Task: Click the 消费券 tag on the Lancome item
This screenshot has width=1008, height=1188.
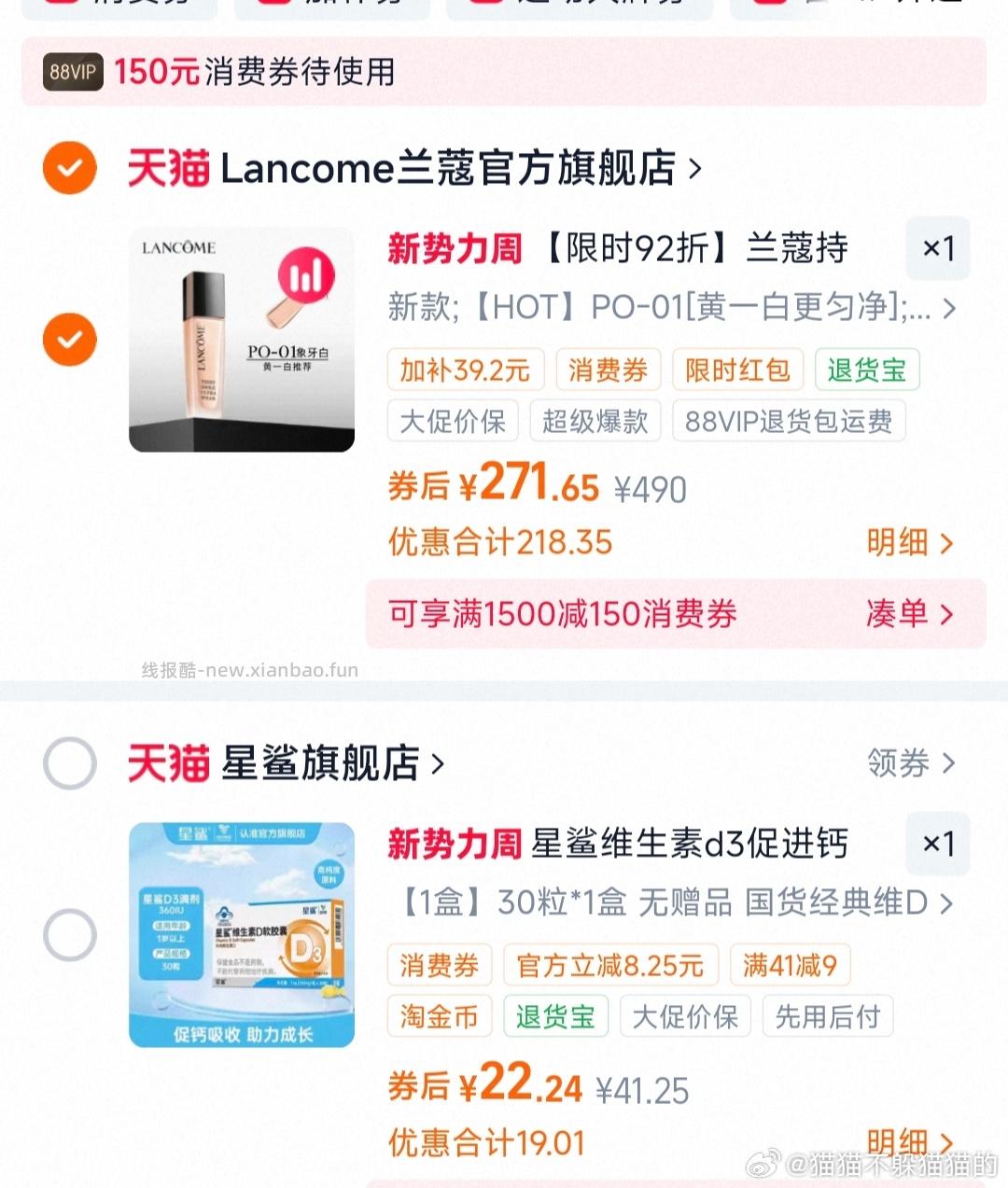Action: pos(608,370)
